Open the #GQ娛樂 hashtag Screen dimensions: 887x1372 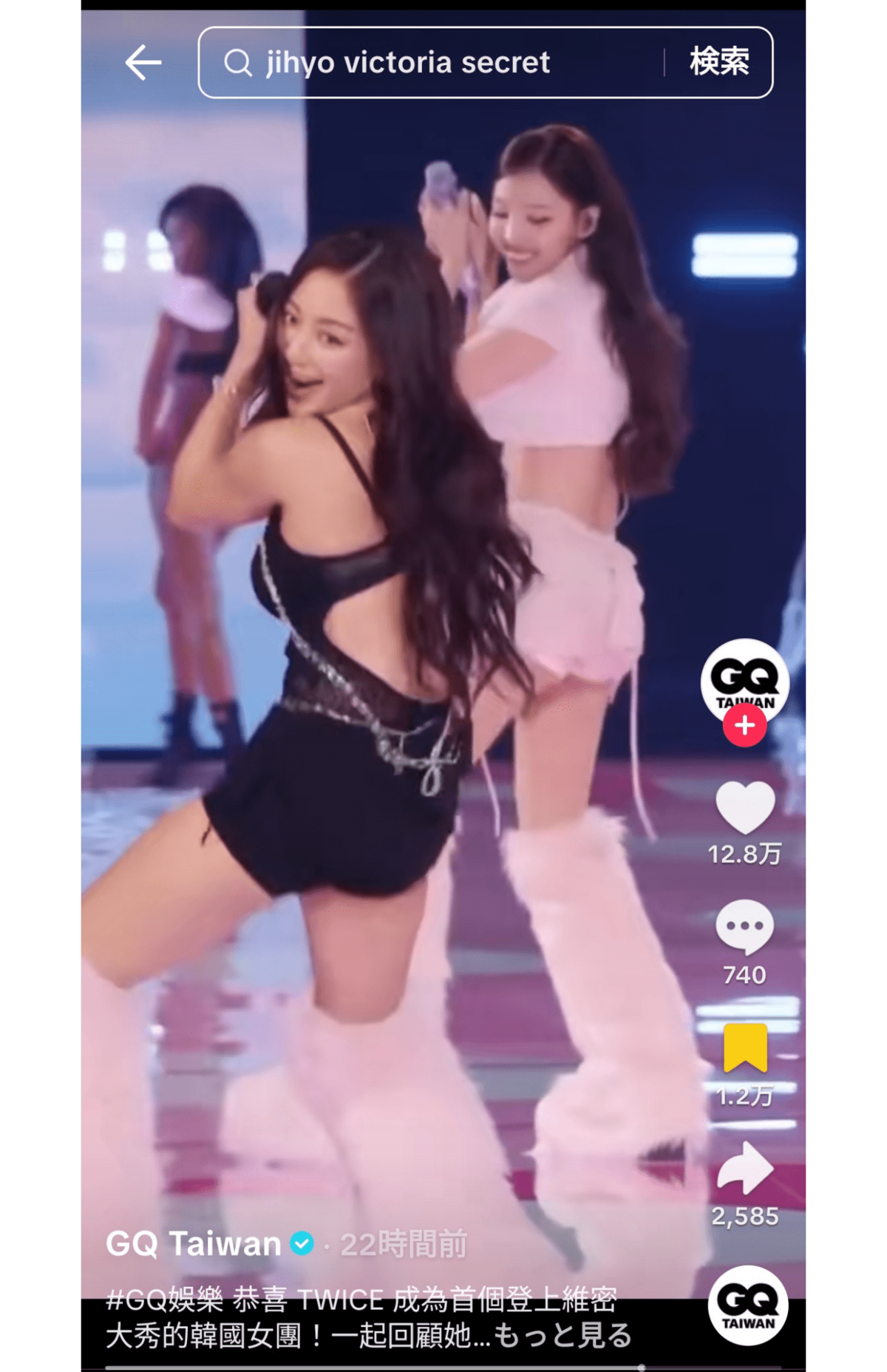[x=164, y=1299]
